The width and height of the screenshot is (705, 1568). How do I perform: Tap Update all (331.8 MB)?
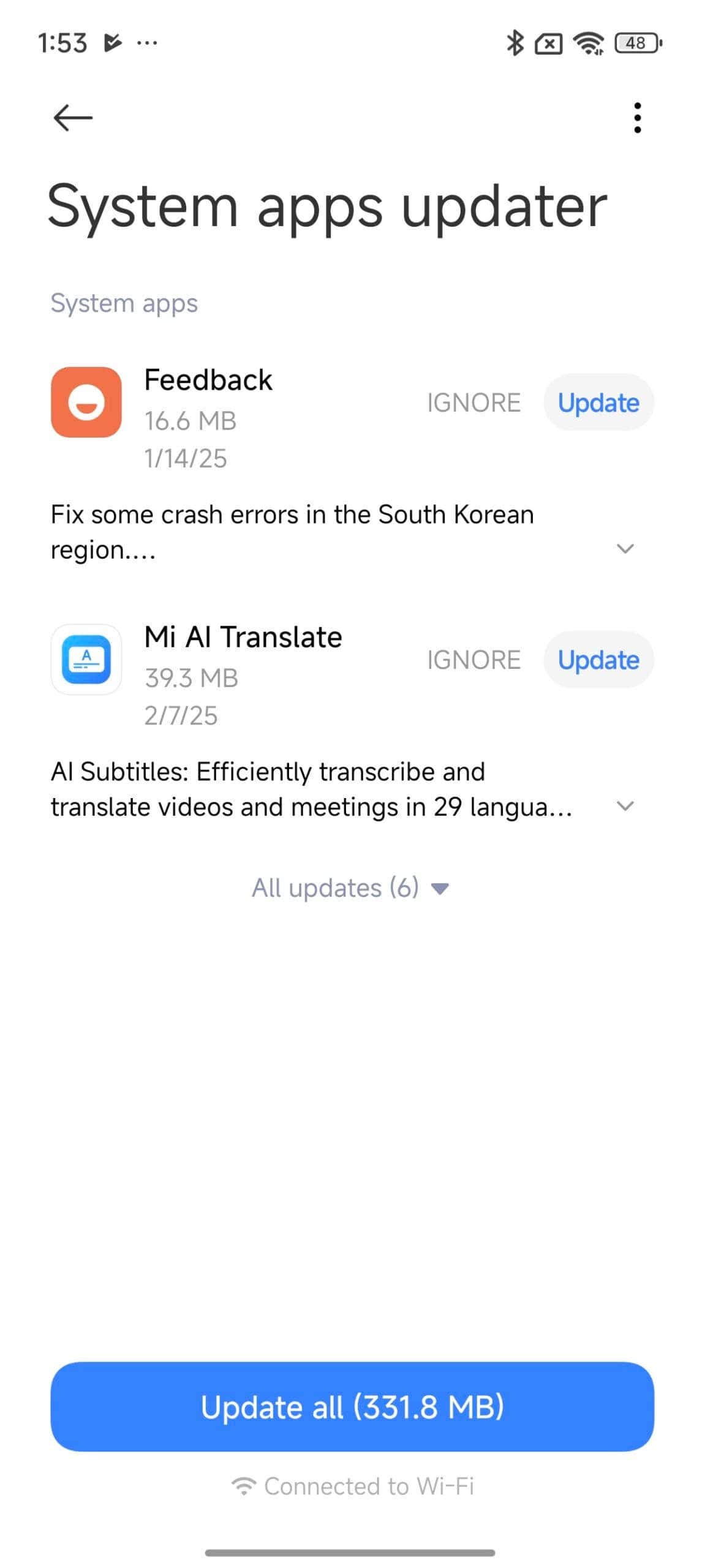pyautogui.click(x=352, y=1407)
